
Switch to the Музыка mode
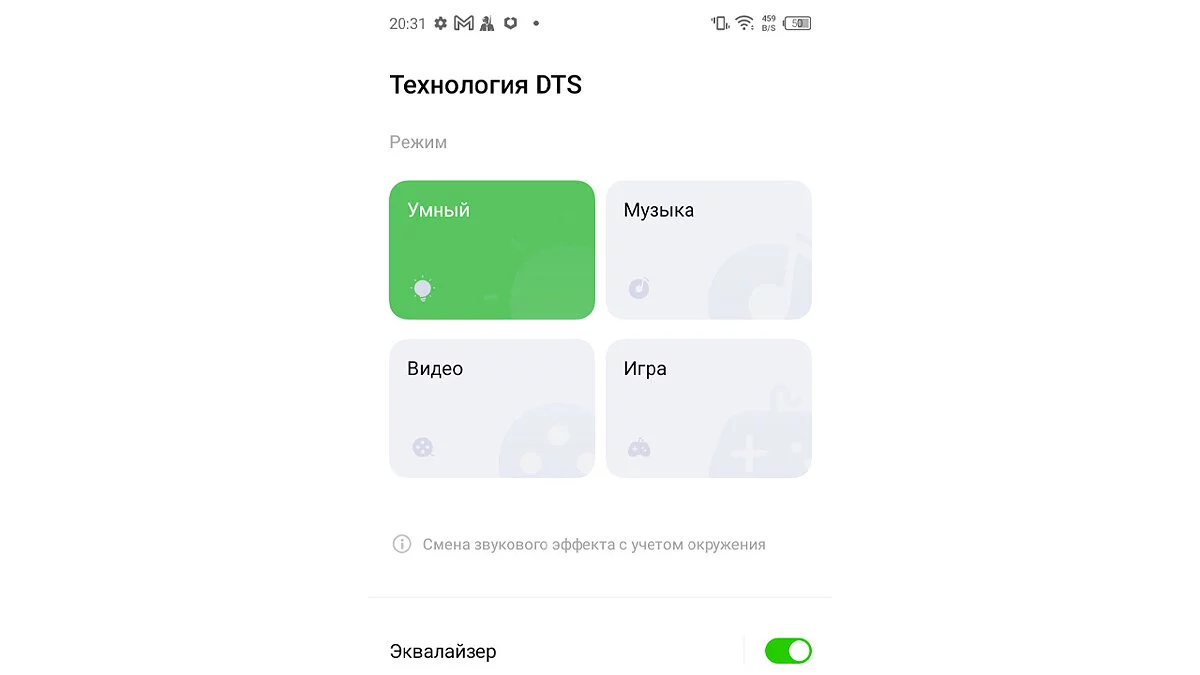(708, 250)
